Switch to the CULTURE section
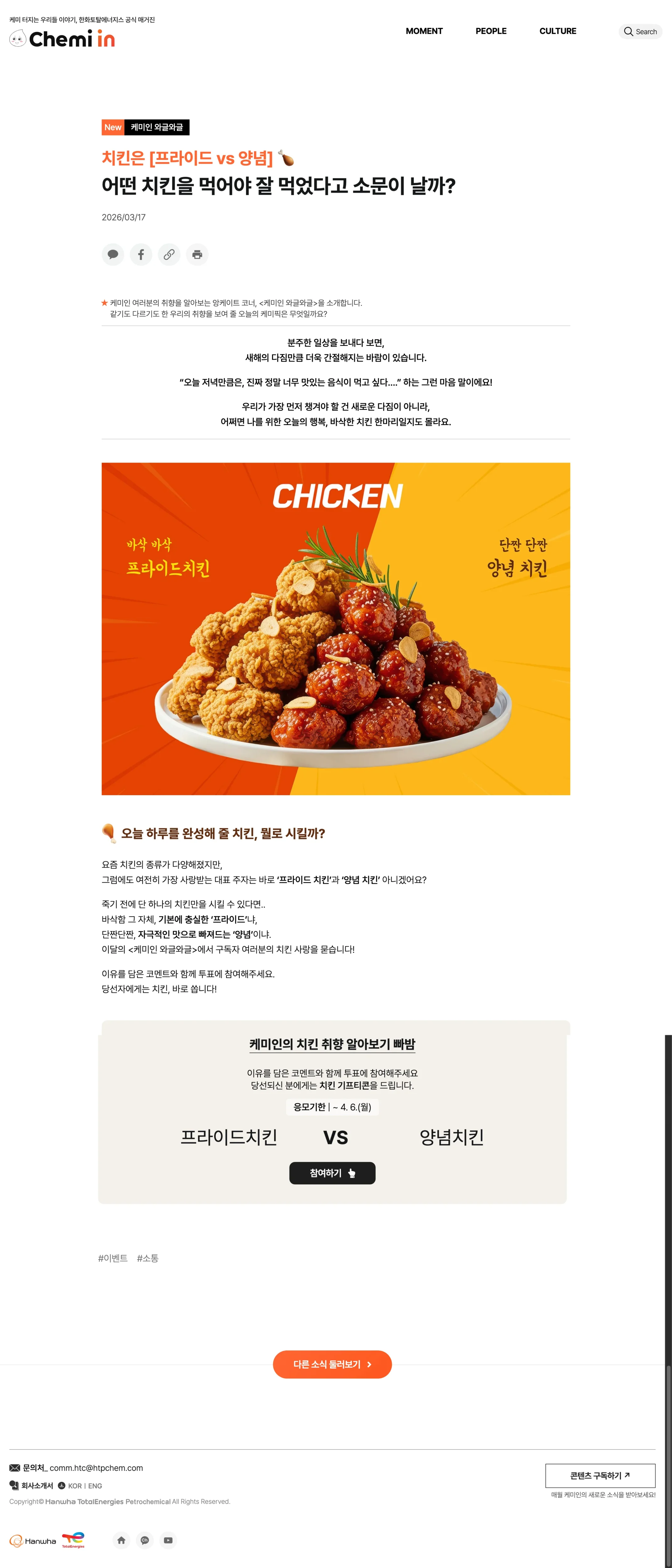 point(557,31)
